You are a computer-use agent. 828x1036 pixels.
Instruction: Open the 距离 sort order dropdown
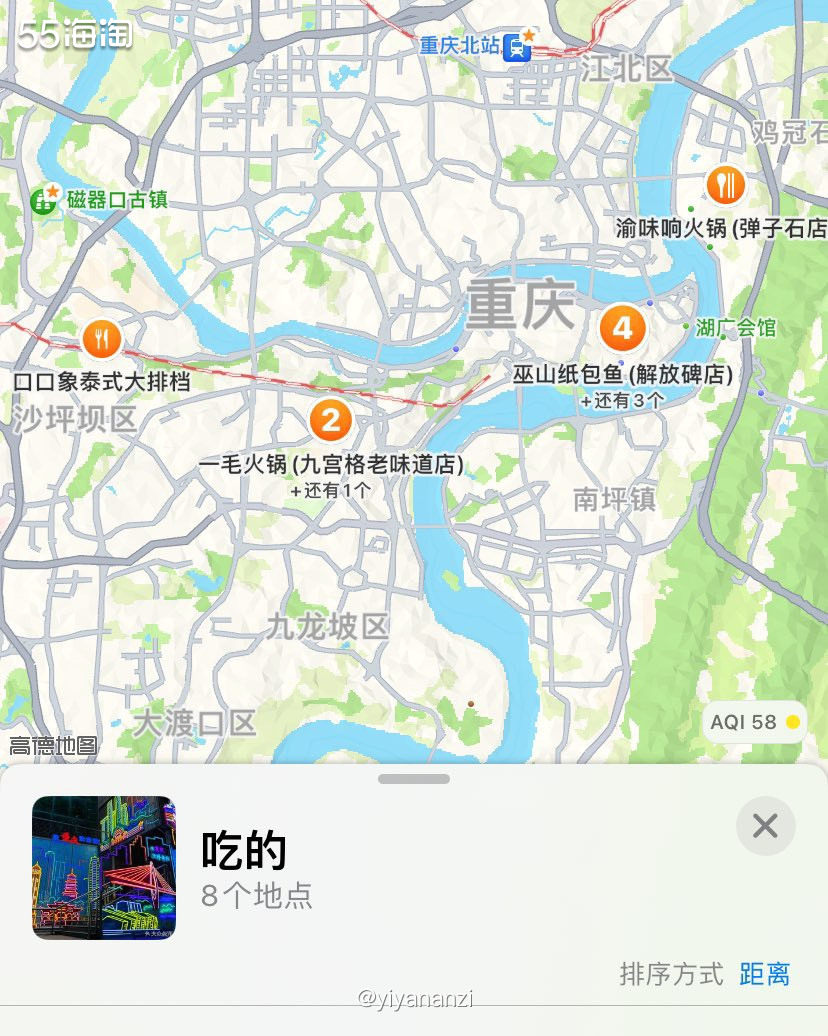point(765,975)
